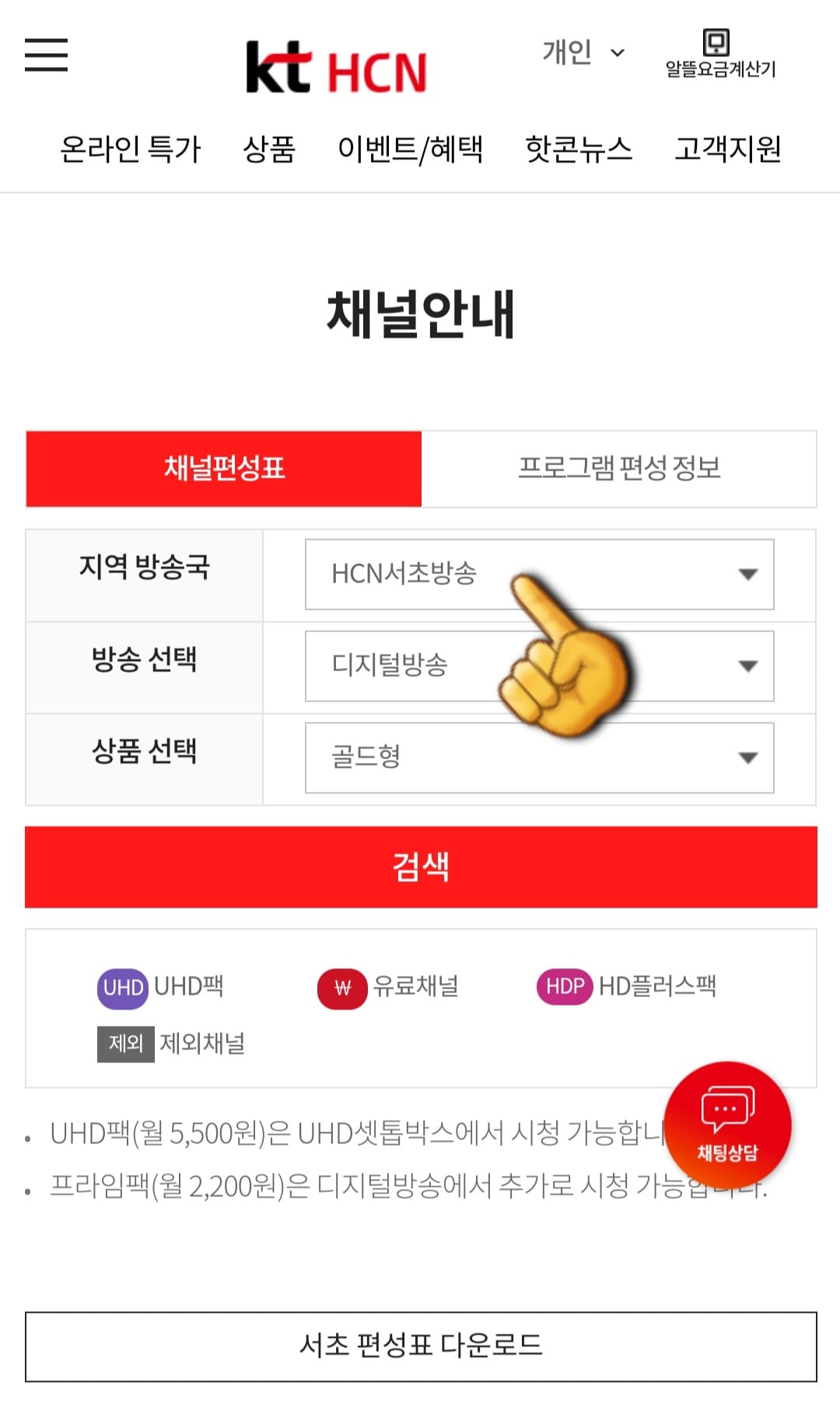Image resolution: width=840 pixels, height=1417 pixels.
Task: Select the 채널편성표 tab
Action: coord(224,468)
